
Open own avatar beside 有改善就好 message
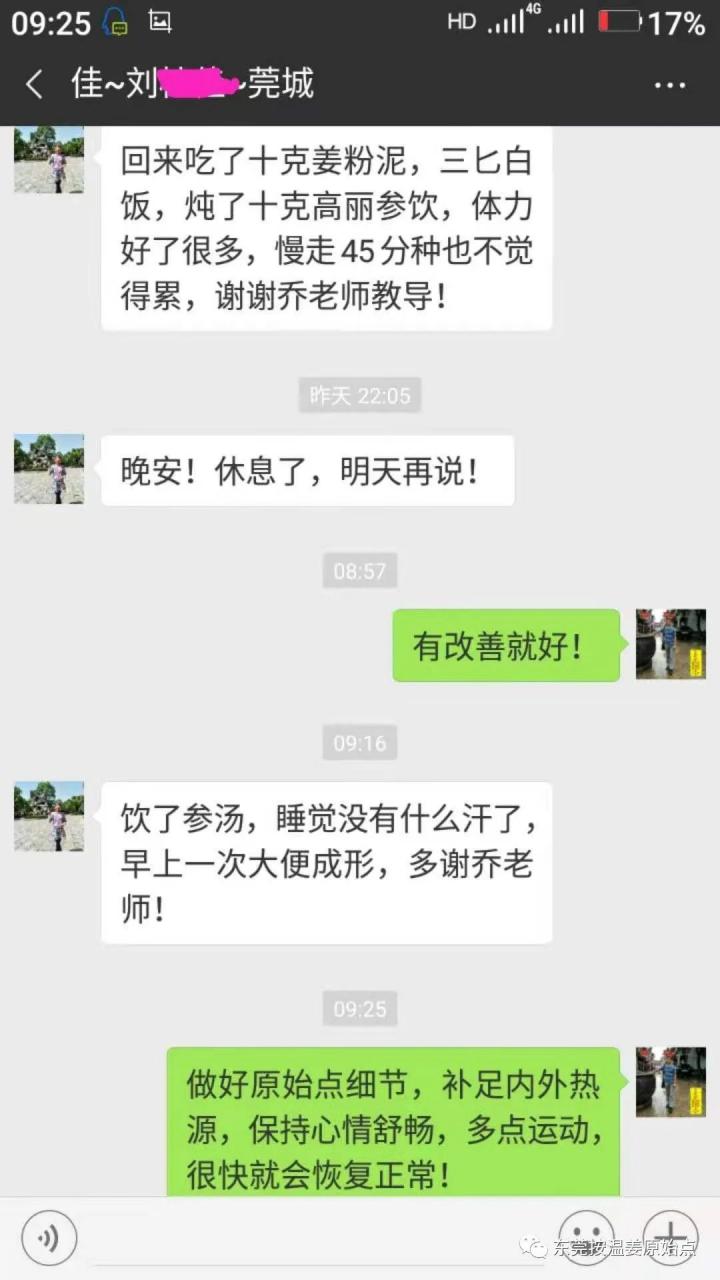pos(670,644)
